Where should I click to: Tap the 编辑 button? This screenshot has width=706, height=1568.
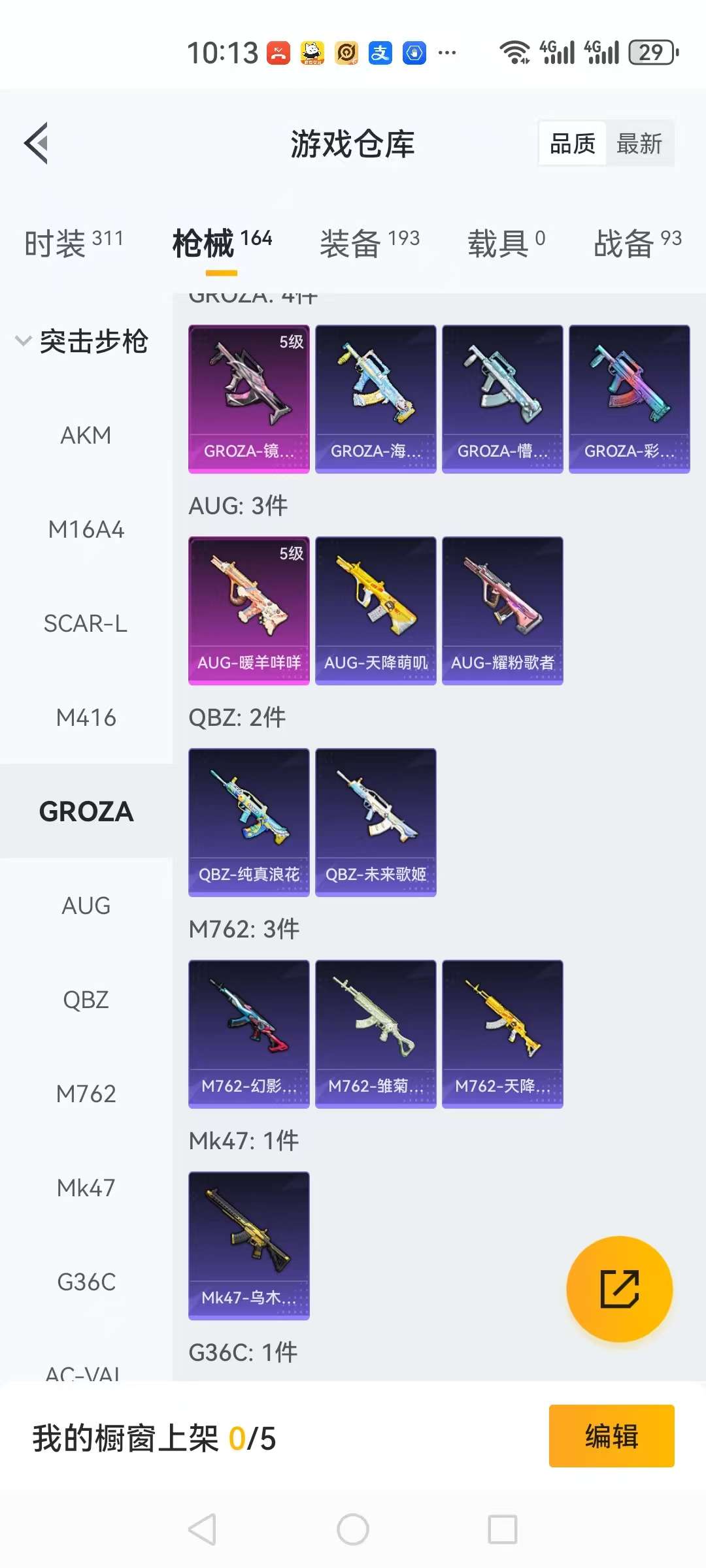click(611, 1436)
